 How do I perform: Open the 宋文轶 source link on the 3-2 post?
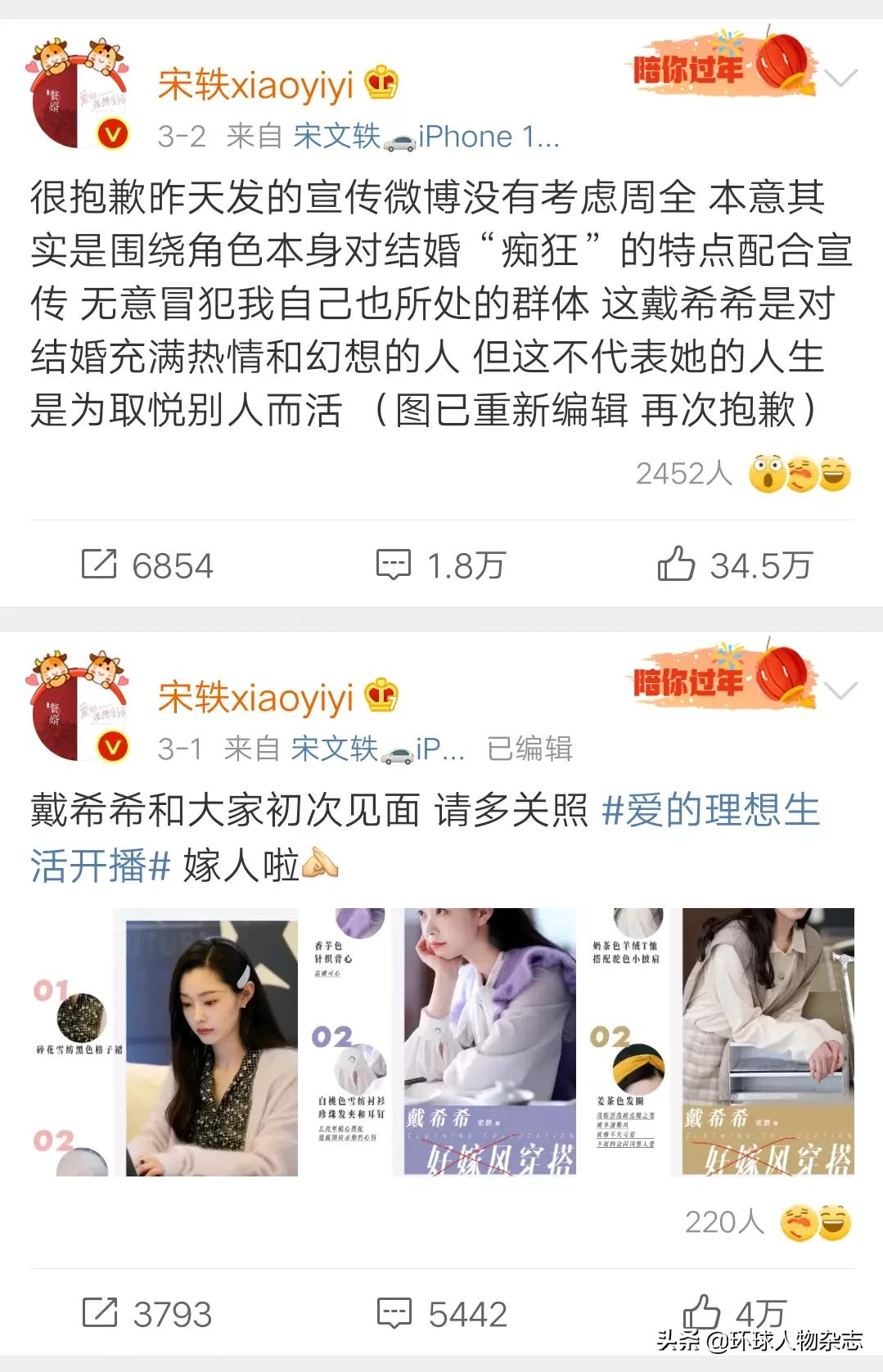pos(336,137)
